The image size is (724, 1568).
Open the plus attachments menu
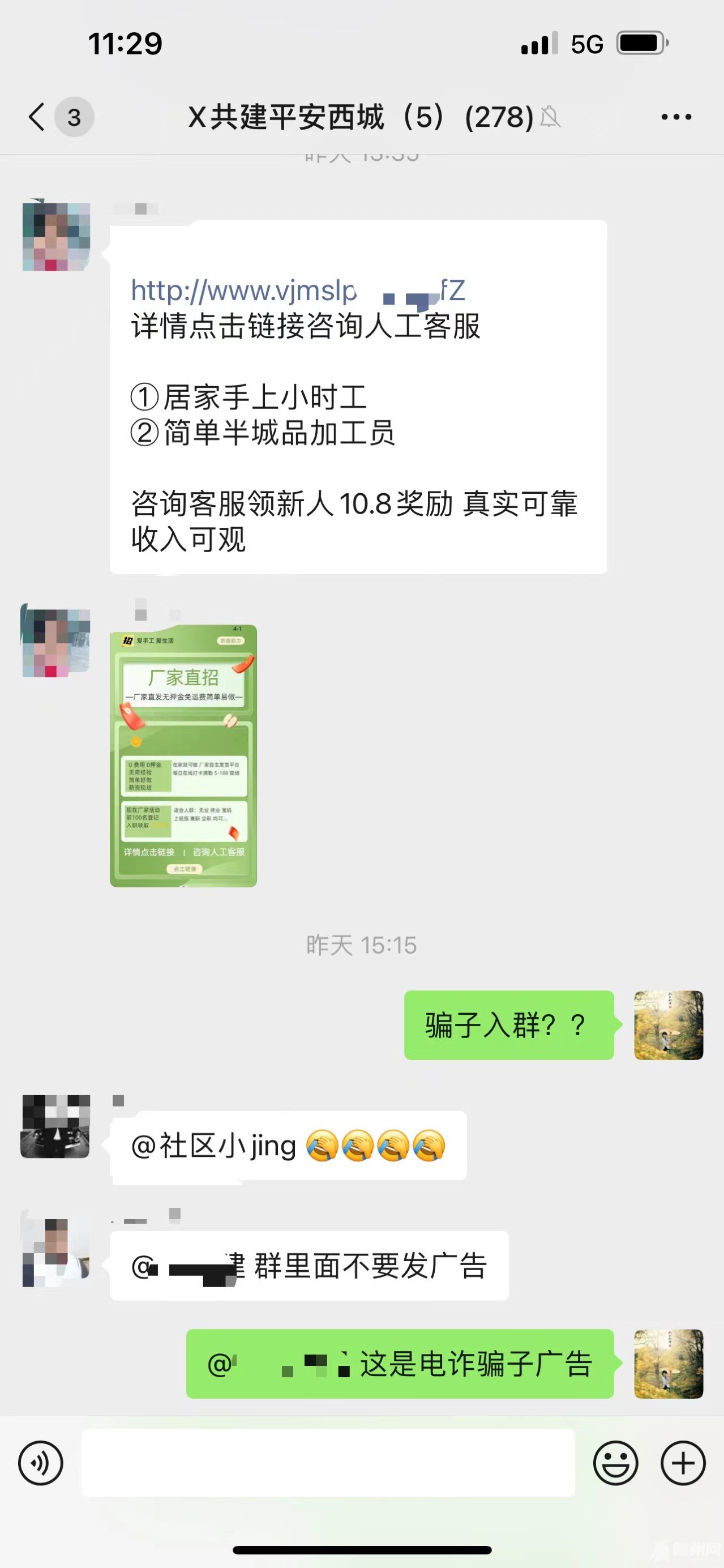click(x=683, y=1463)
